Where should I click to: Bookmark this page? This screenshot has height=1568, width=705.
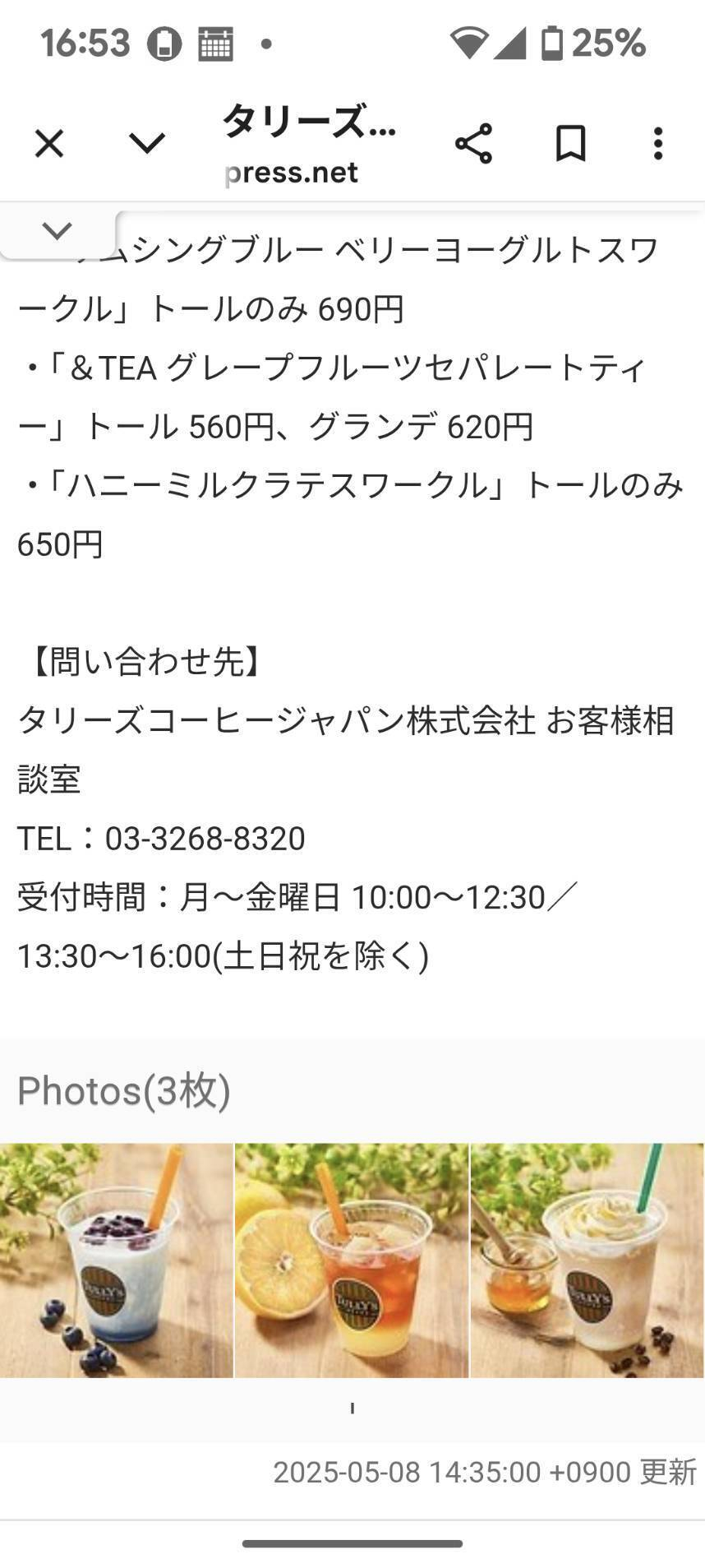point(570,144)
